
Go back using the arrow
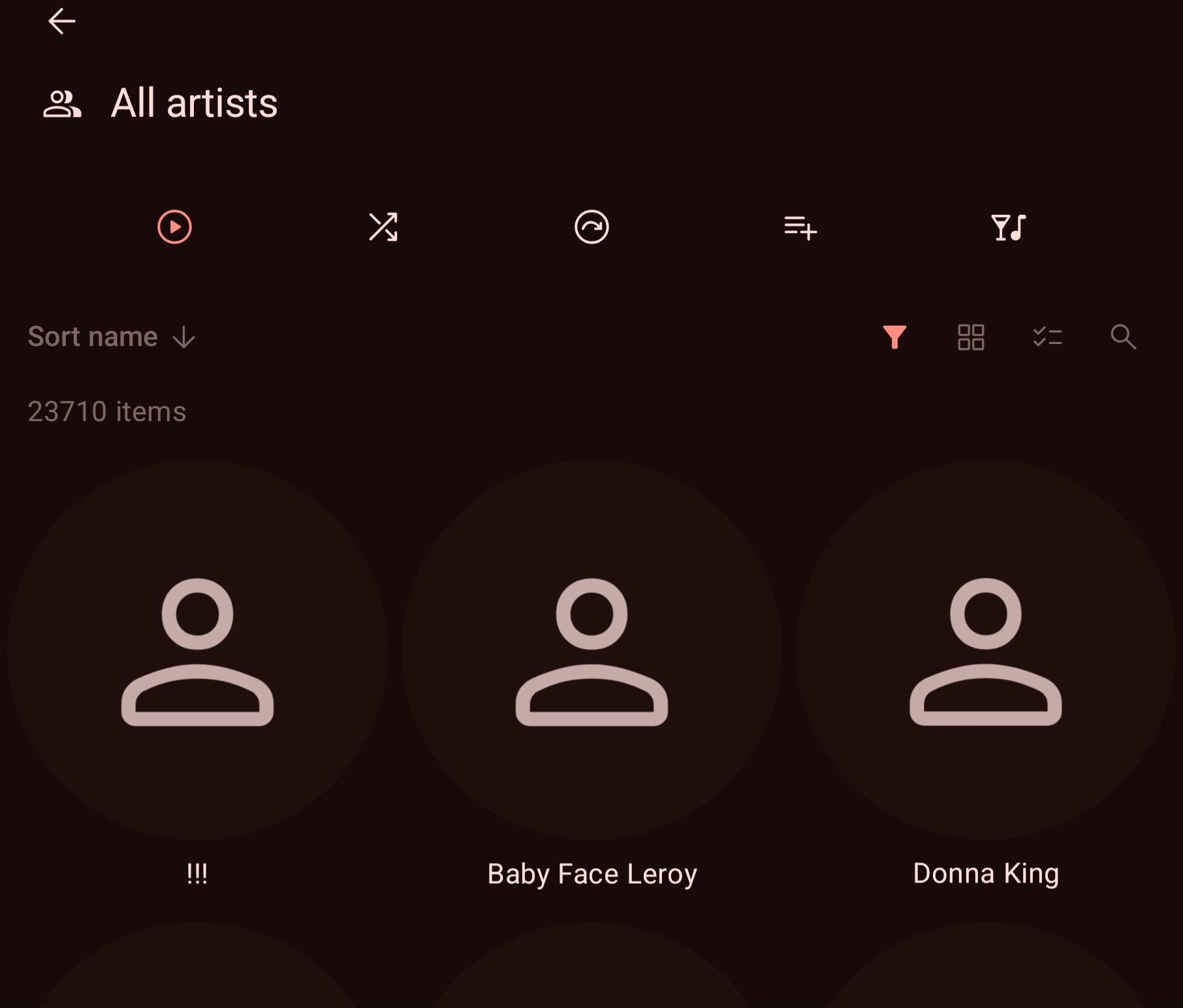62,22
